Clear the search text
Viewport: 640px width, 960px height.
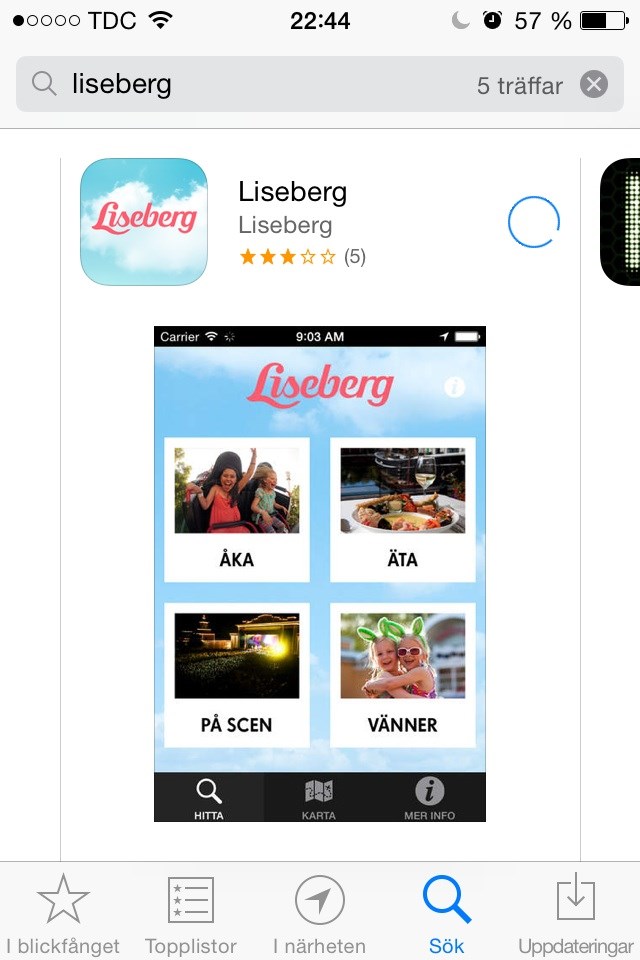pyautogui.click(x=594, y=85)
